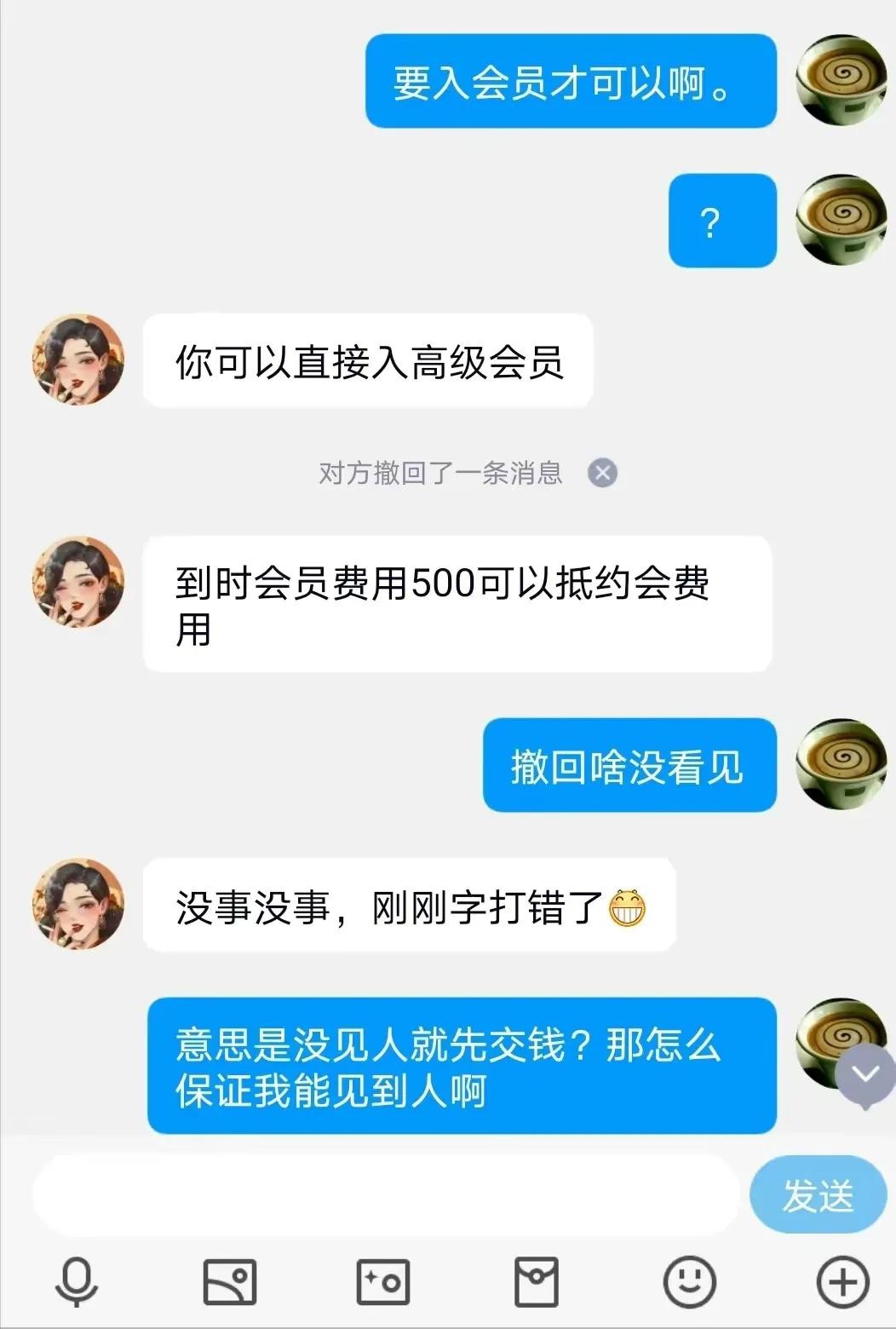The width and height of the screenshot is (896, 1329).
Task: Expand more options with the plus icon
Action: tap(842, 1282)
